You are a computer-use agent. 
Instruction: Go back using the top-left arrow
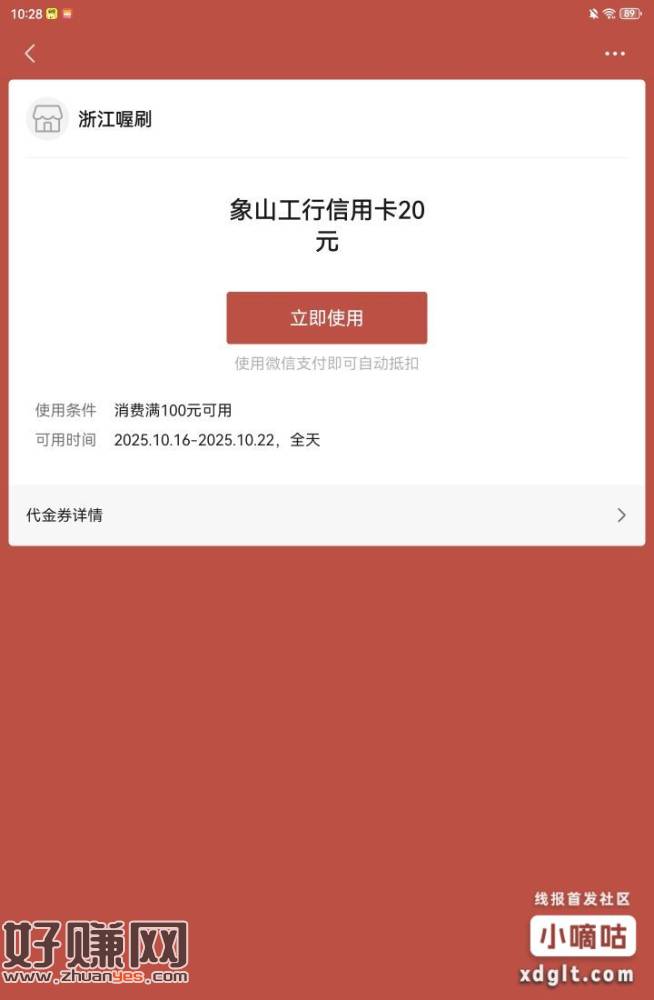[x=30, y=54]
